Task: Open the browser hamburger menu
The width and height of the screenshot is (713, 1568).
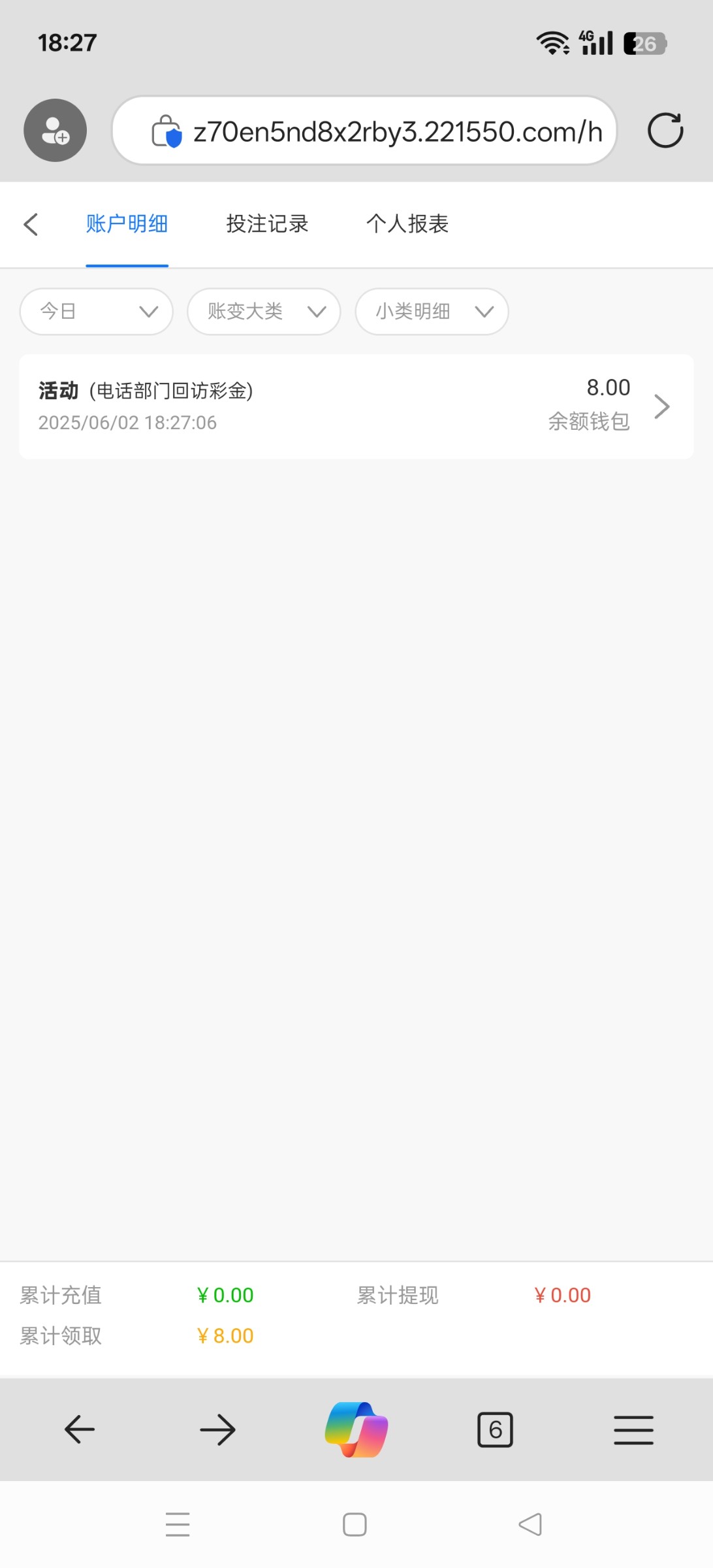Action: (633, 1429)
